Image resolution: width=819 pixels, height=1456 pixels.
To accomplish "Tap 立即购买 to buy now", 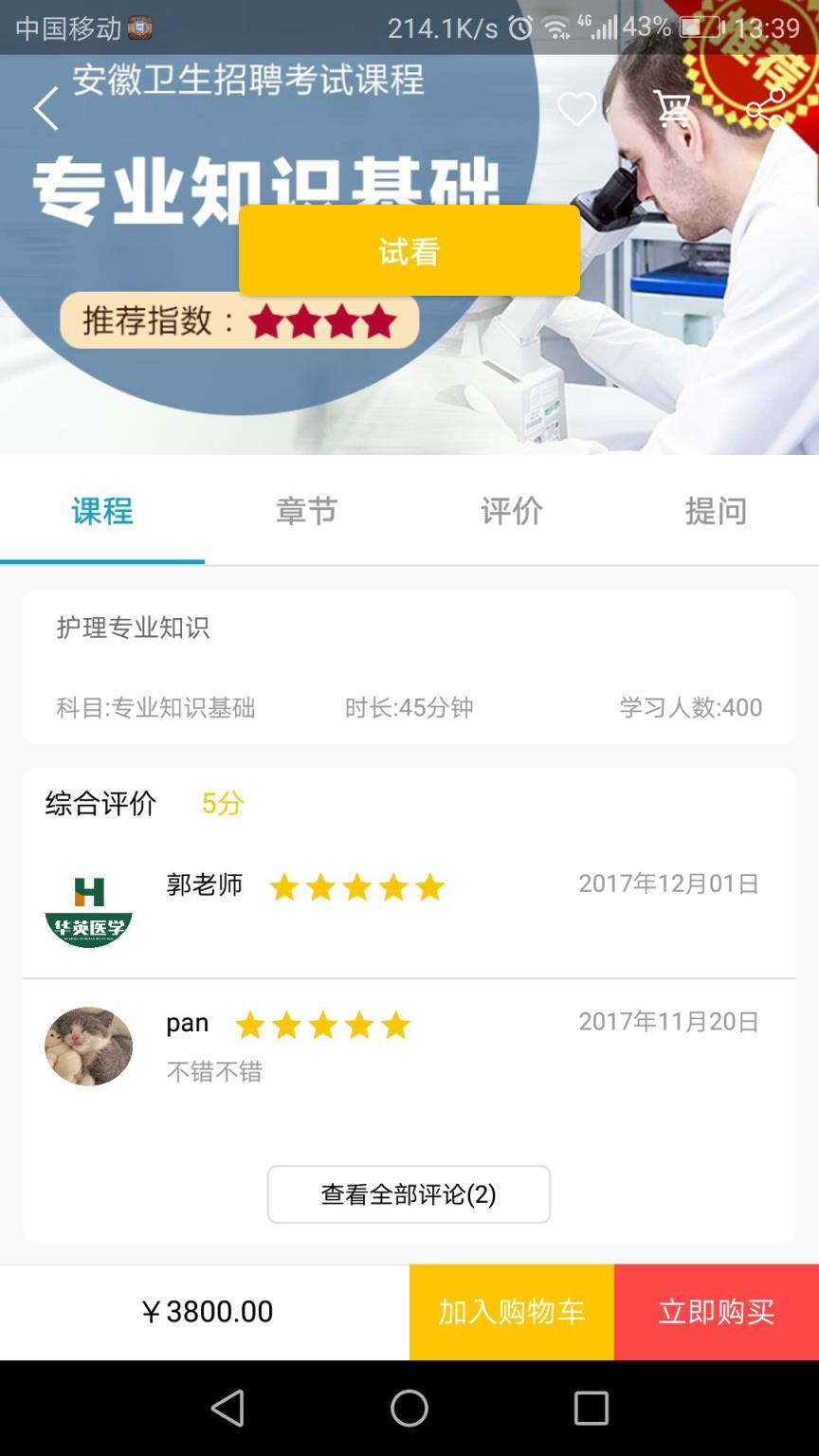I will click(x=717, y=1313).
